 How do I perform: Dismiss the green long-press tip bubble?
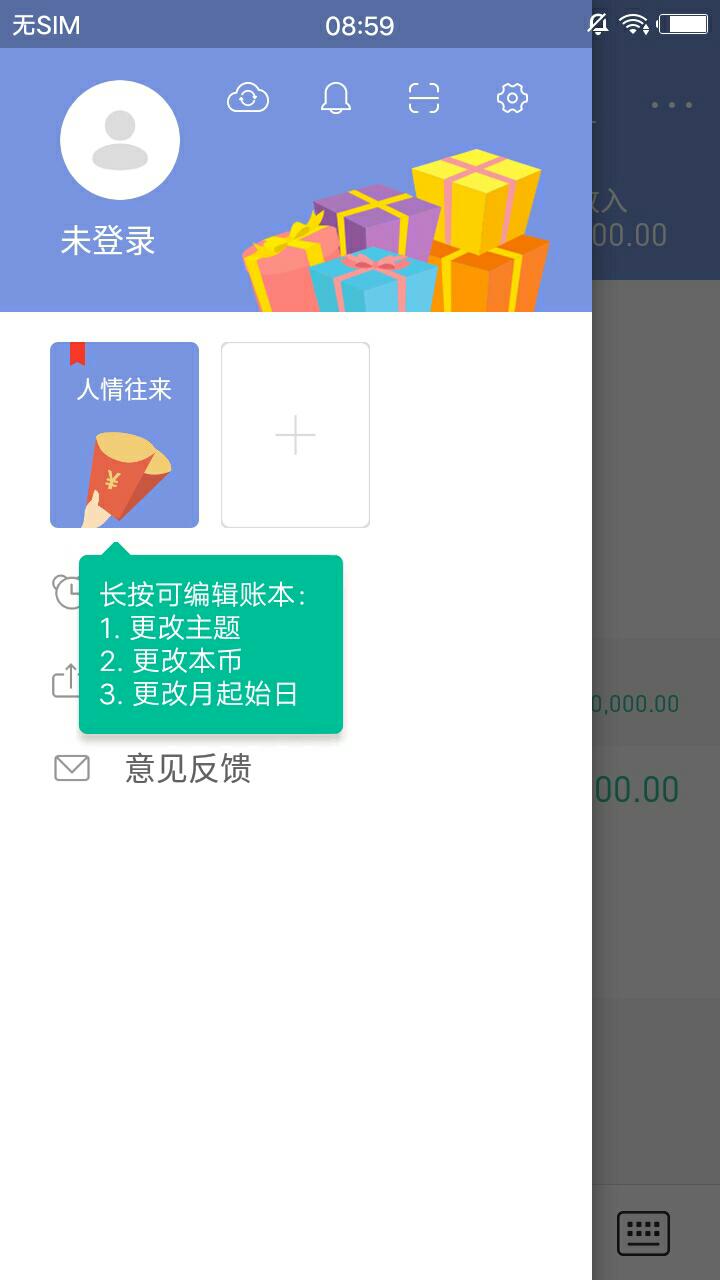pos(210,643)
